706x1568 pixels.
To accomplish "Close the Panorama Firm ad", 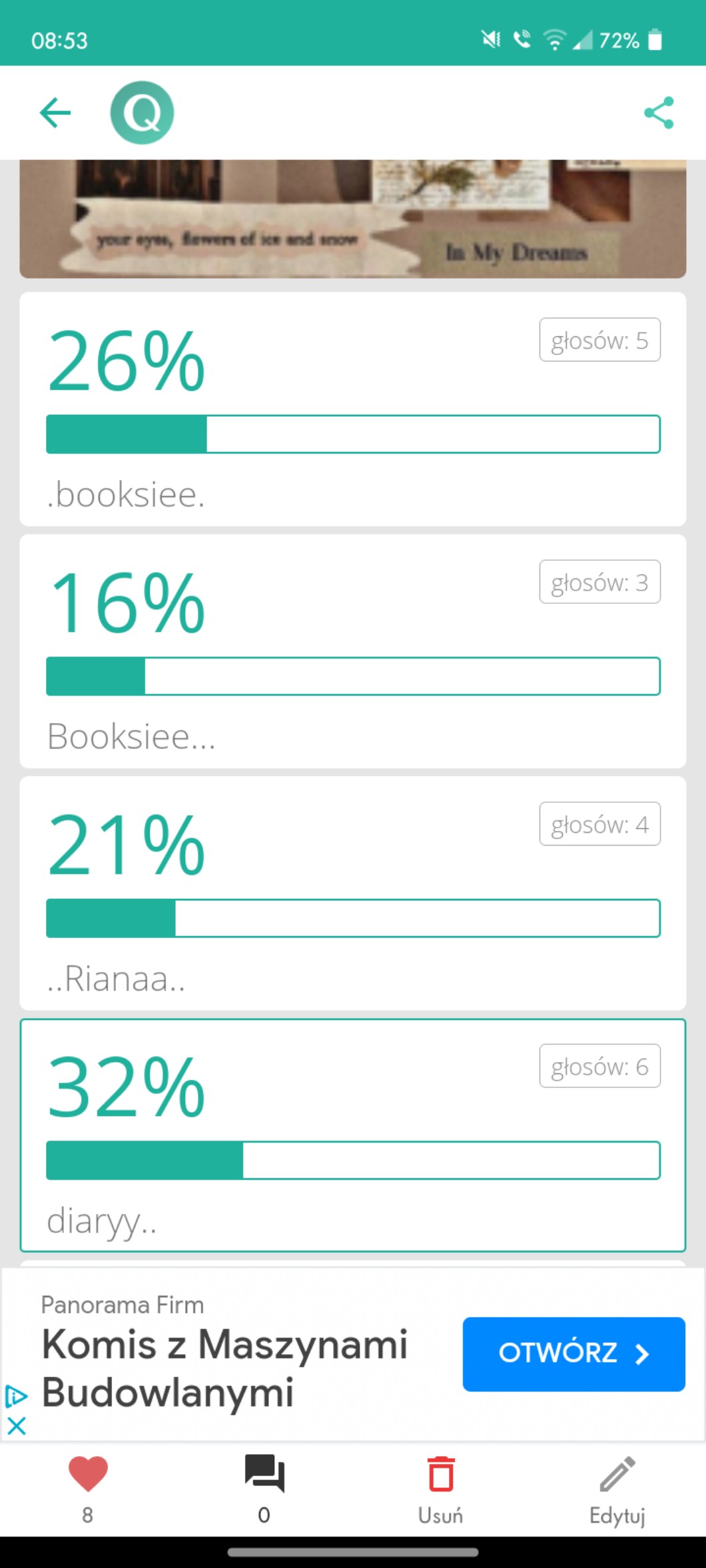I will click(x=16, y=1426).
